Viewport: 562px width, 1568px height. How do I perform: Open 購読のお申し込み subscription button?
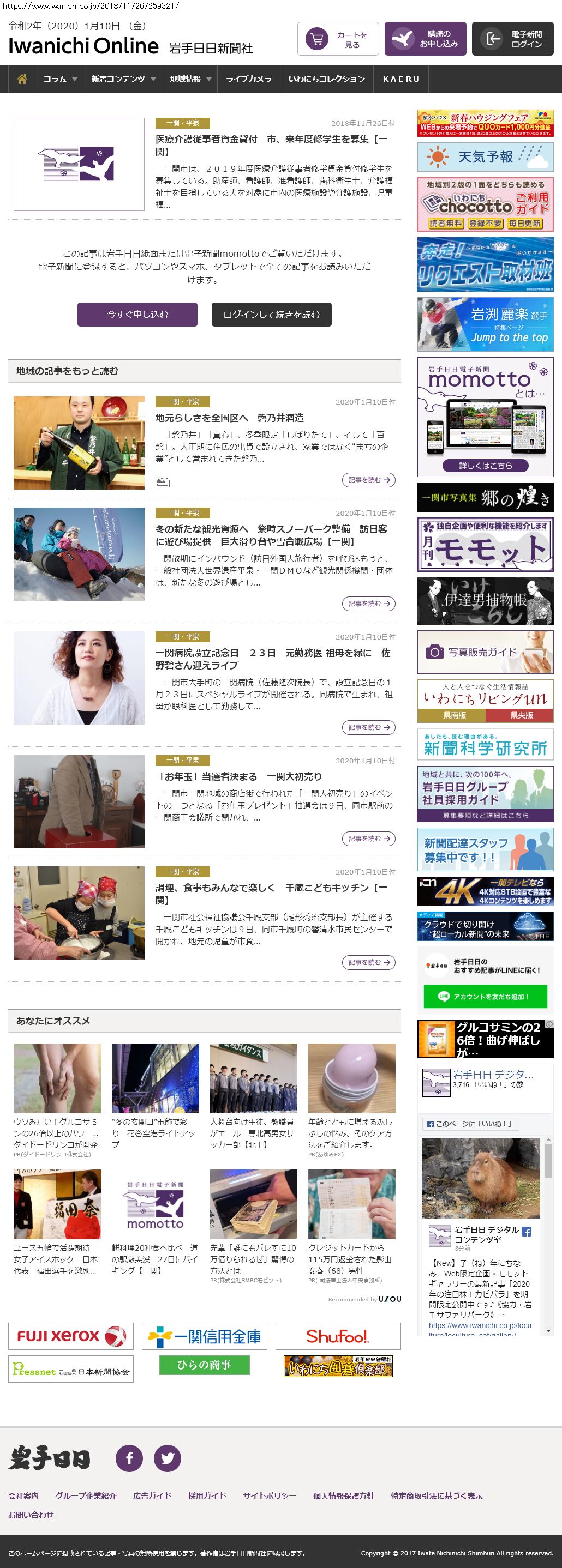click(425, 40)
